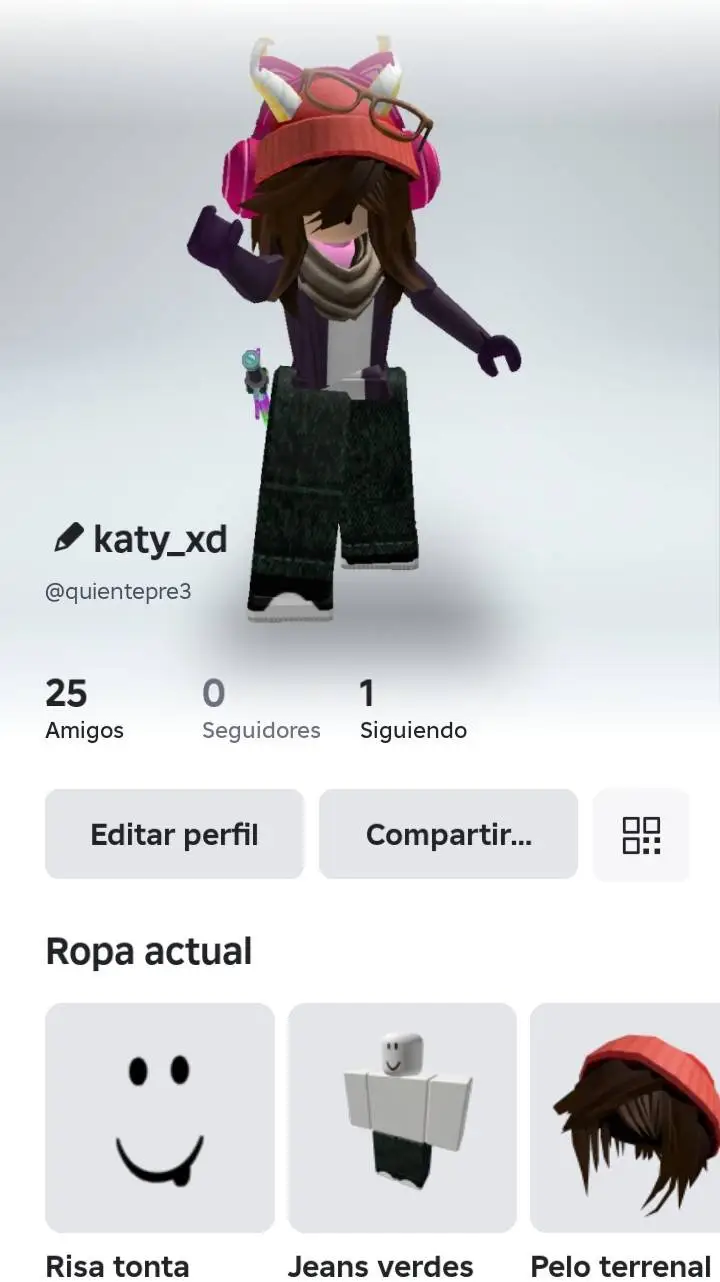The image size is (720, 1282).
Task: Tap the Jeans verdes label text
Action: [379, 1266]
